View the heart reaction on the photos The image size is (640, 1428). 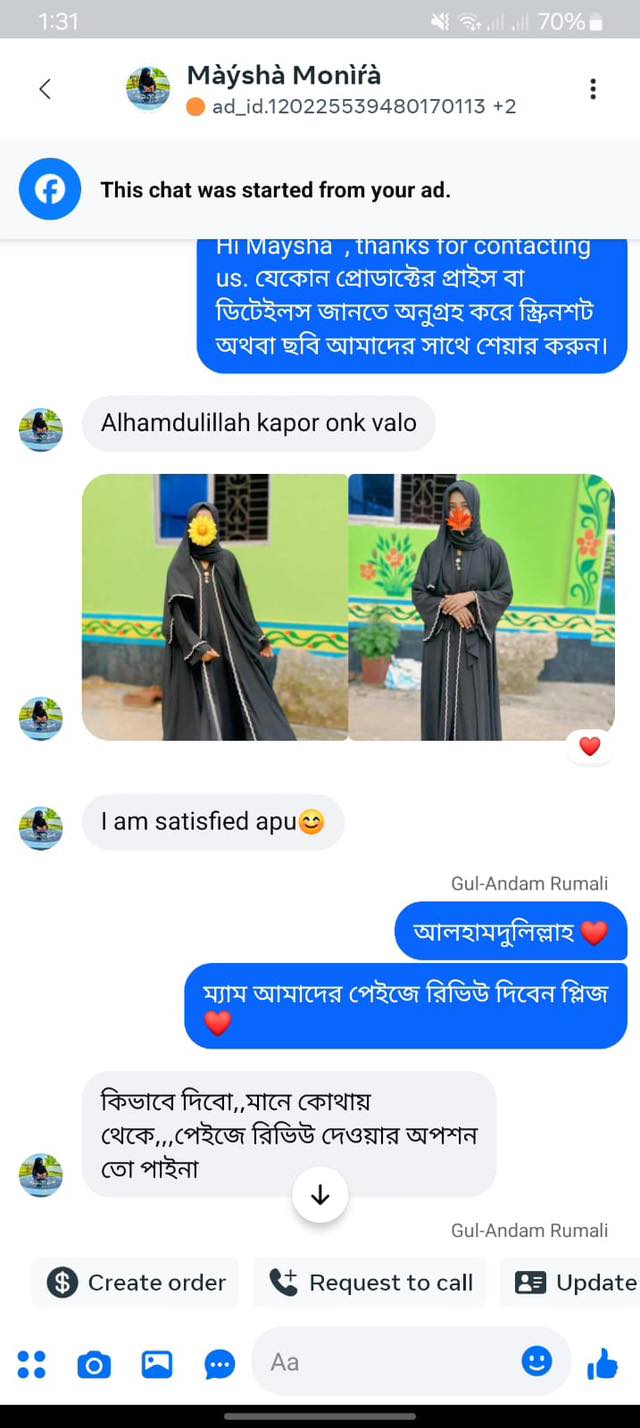click(590, 746)
